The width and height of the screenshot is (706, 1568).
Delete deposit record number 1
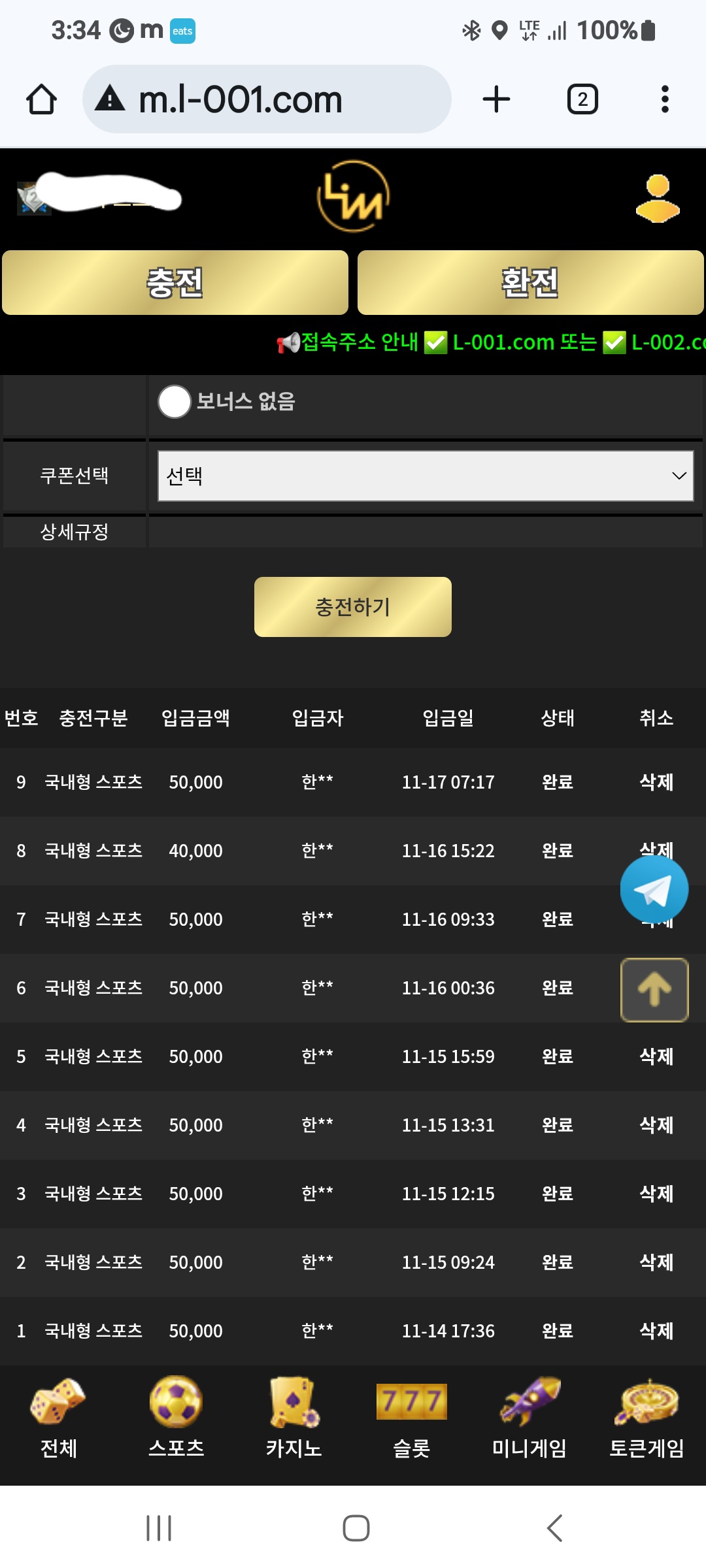656,1331
